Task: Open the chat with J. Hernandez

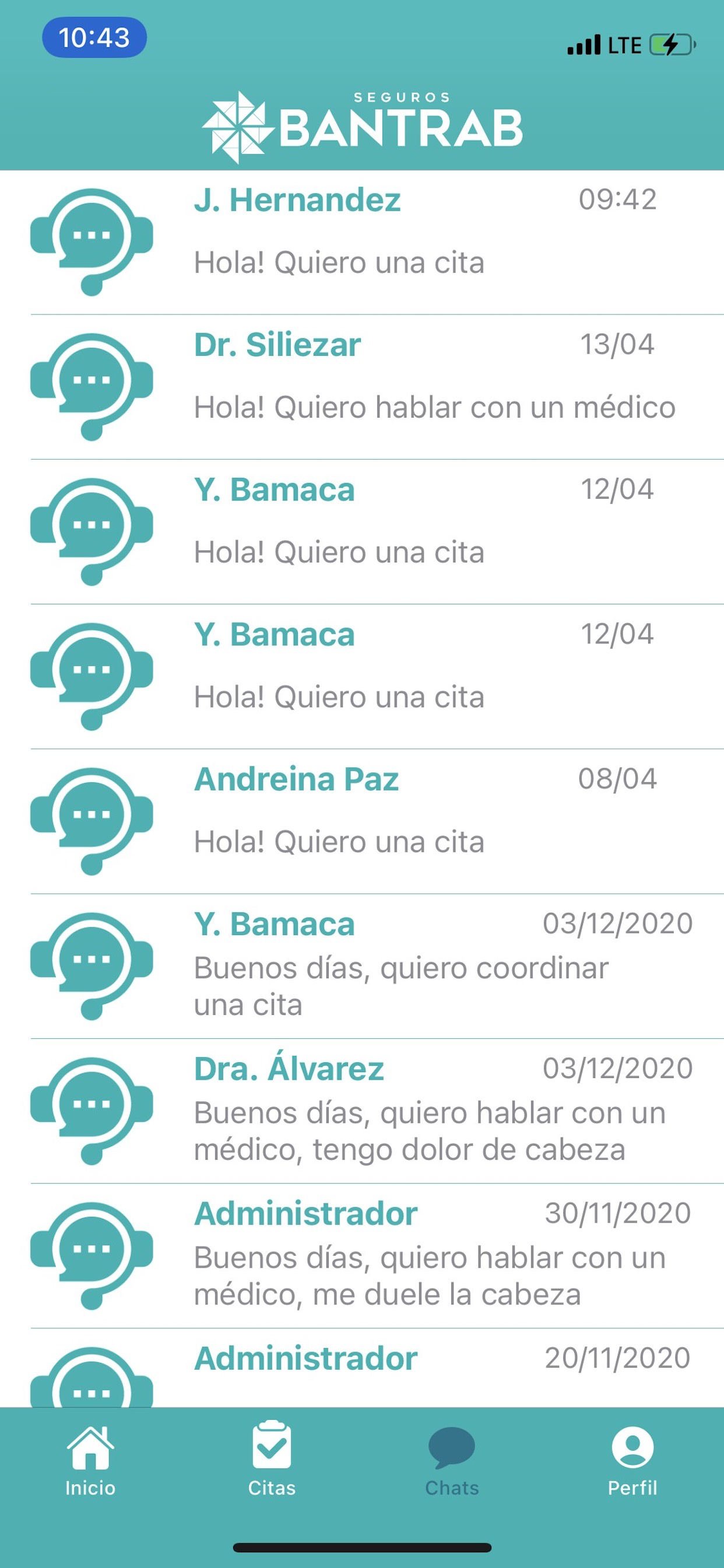Action: (x=362, y=242)
